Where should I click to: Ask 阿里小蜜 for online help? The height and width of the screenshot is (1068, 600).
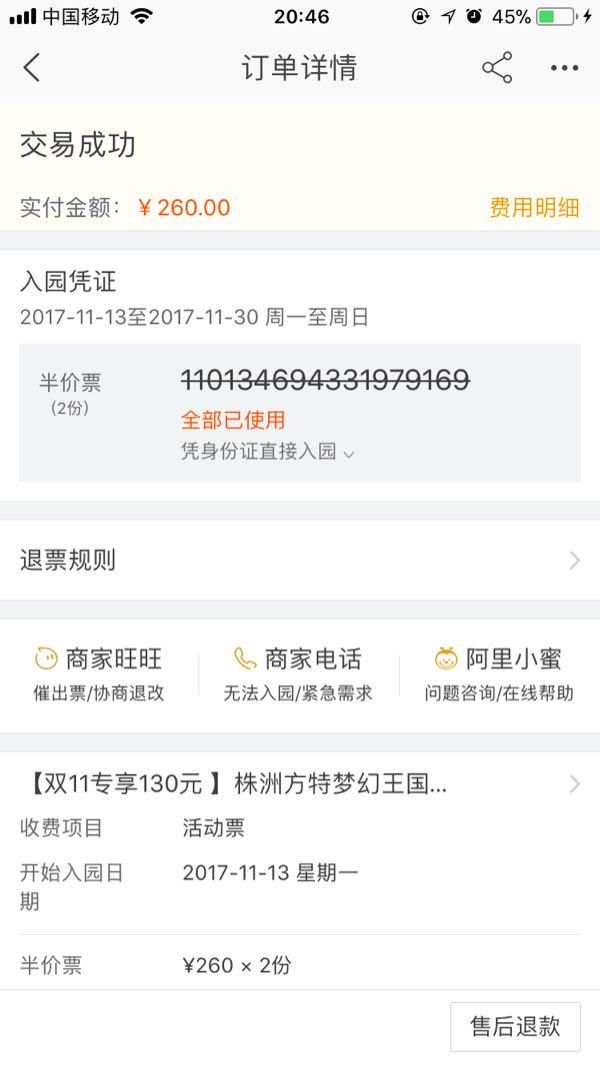(x=499, y=674)
